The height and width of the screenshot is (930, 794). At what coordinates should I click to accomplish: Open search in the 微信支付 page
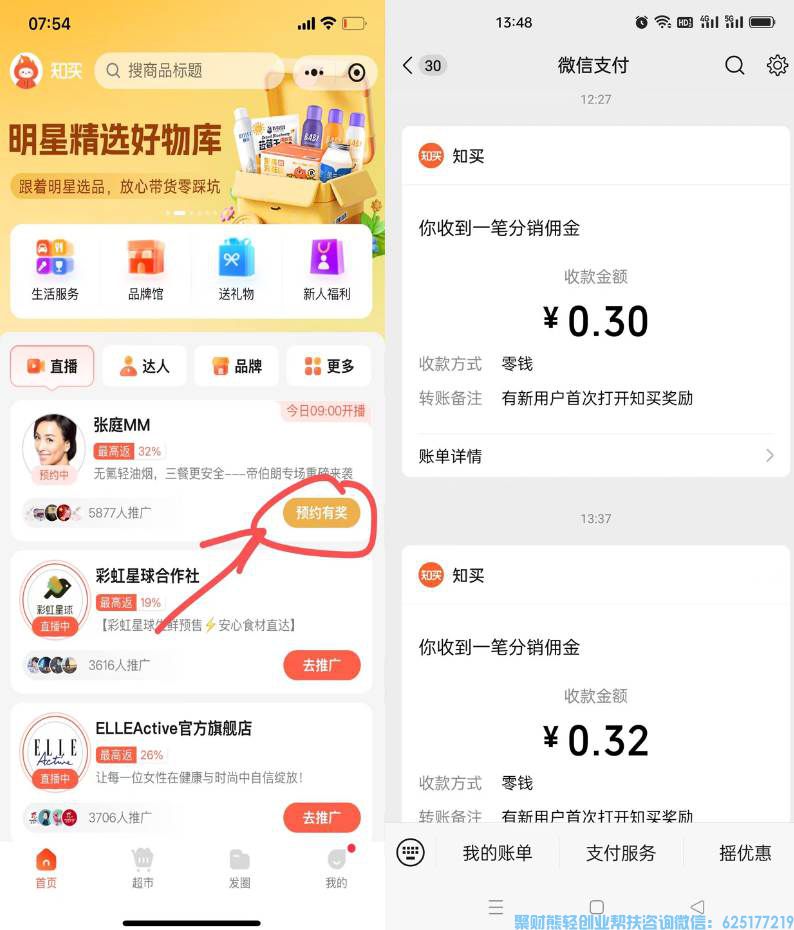pyautogui.click(x=735, y=65)
